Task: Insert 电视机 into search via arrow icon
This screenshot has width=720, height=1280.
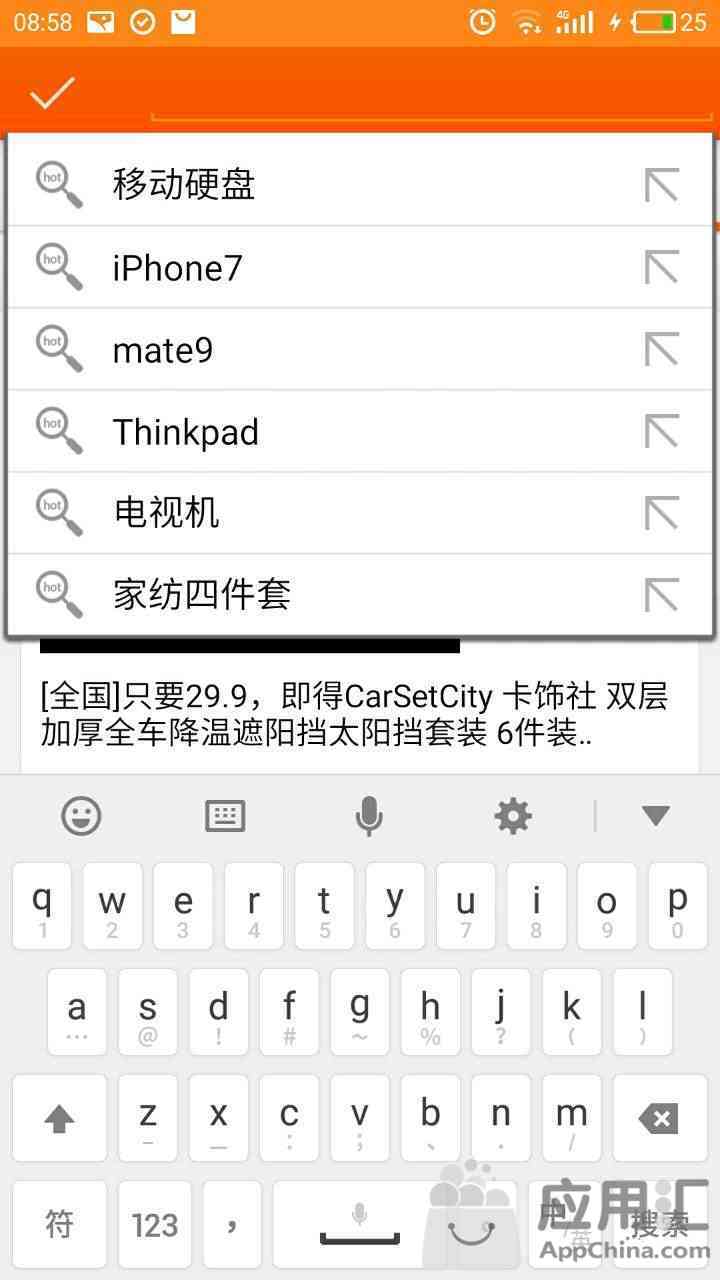Action: click(x=661, y=513)
